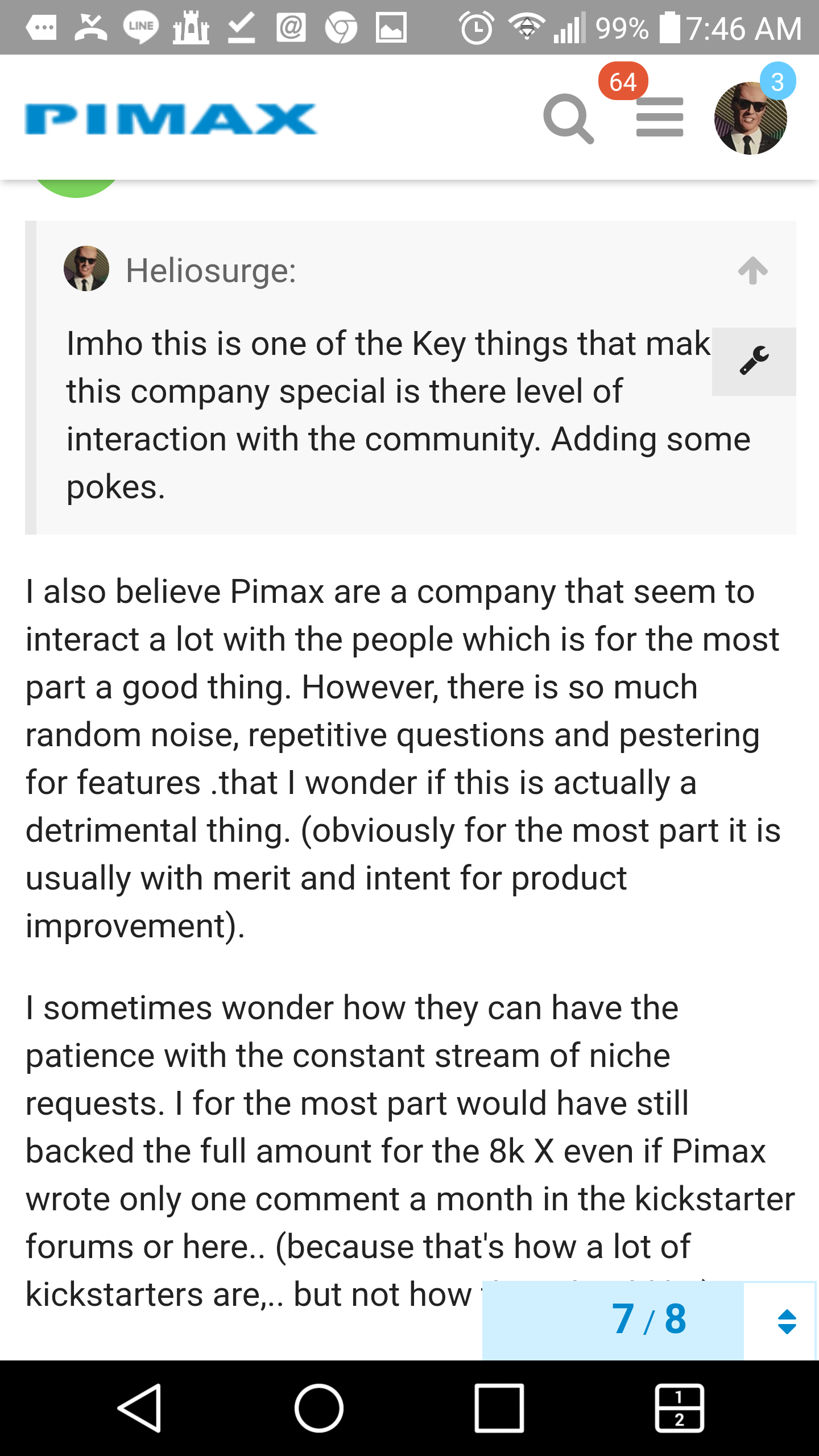Go back with the system back button
Viewport: 819px width, 1456px height.
[140, 1408]
